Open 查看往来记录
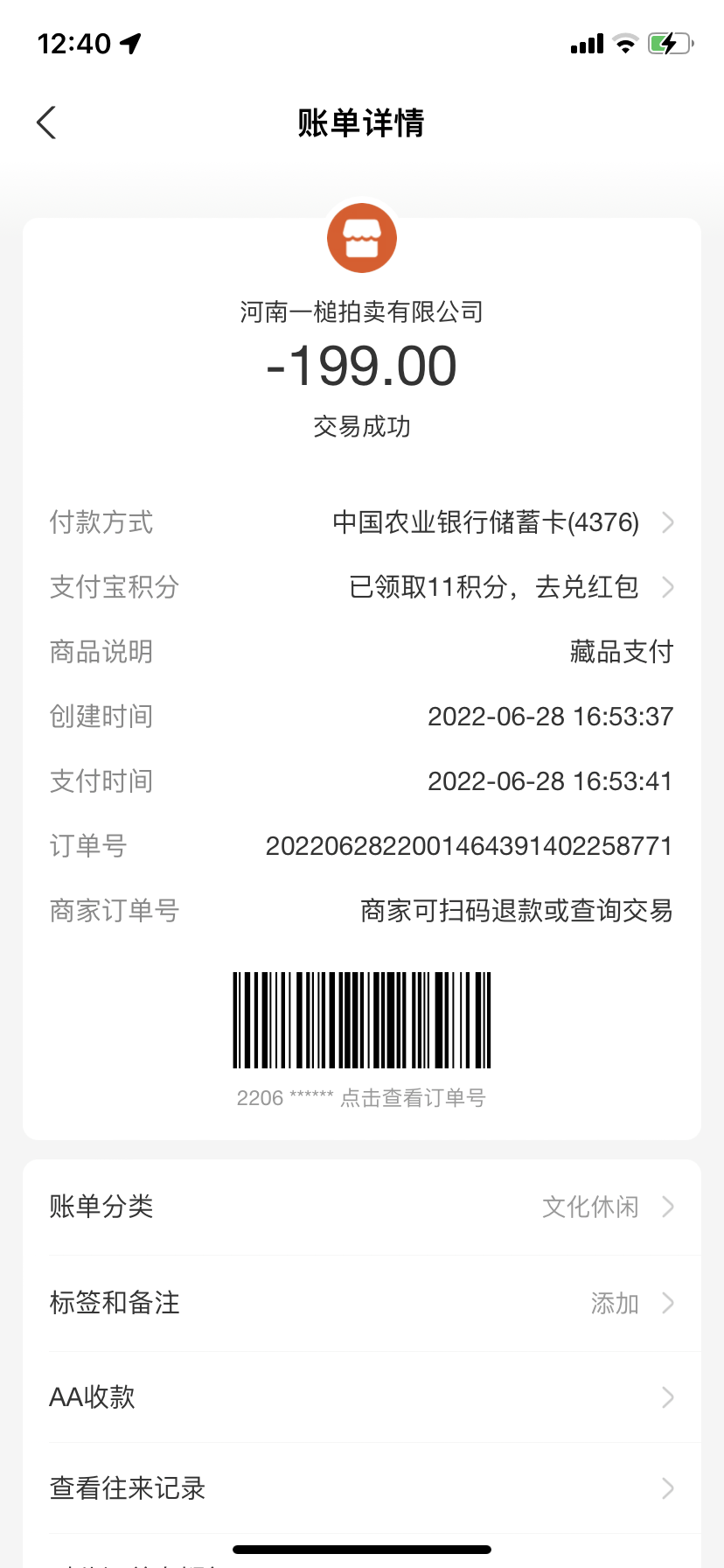Viewport: 724px width, 1568px height. (362, 1488)
